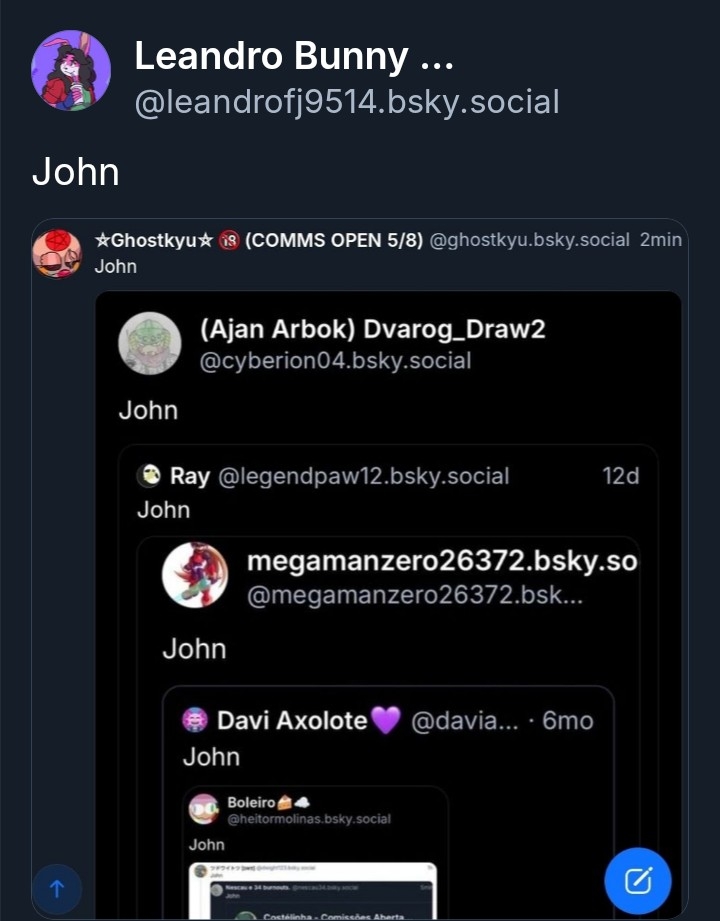
Task: View the embedded screenshot image in Ghostkyu's post
Action: [x=388, y=600]
